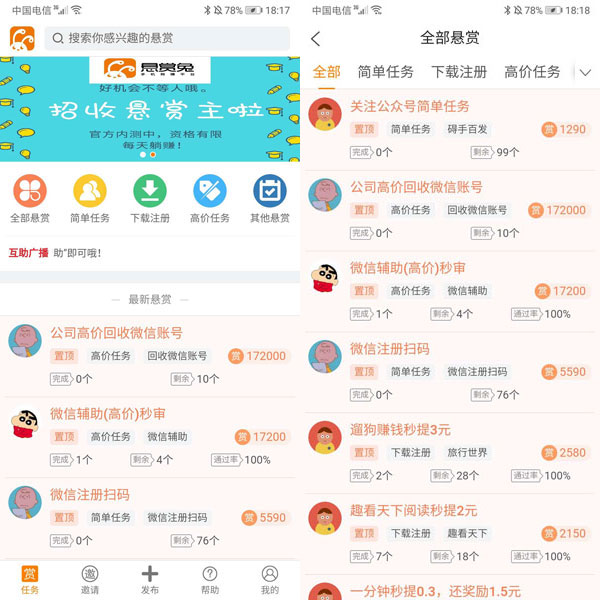Switch to the 高价任务 top tab
The height and width of the screenshot is (600, 600).
click(x=532, y=72)
